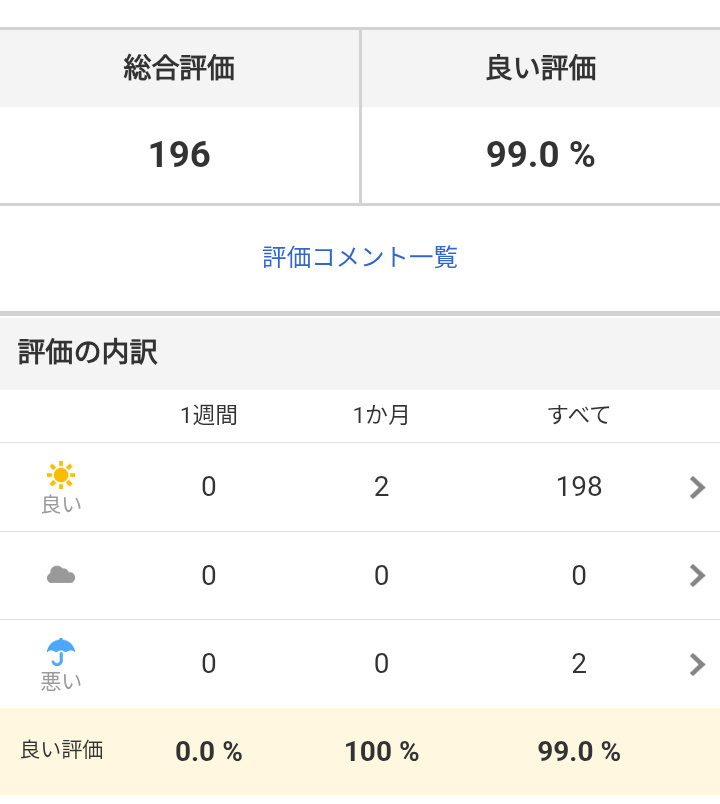Open the 評価コメント一覧 link
Viewport: 720px width, 804px height.
[x=360, y=257]
